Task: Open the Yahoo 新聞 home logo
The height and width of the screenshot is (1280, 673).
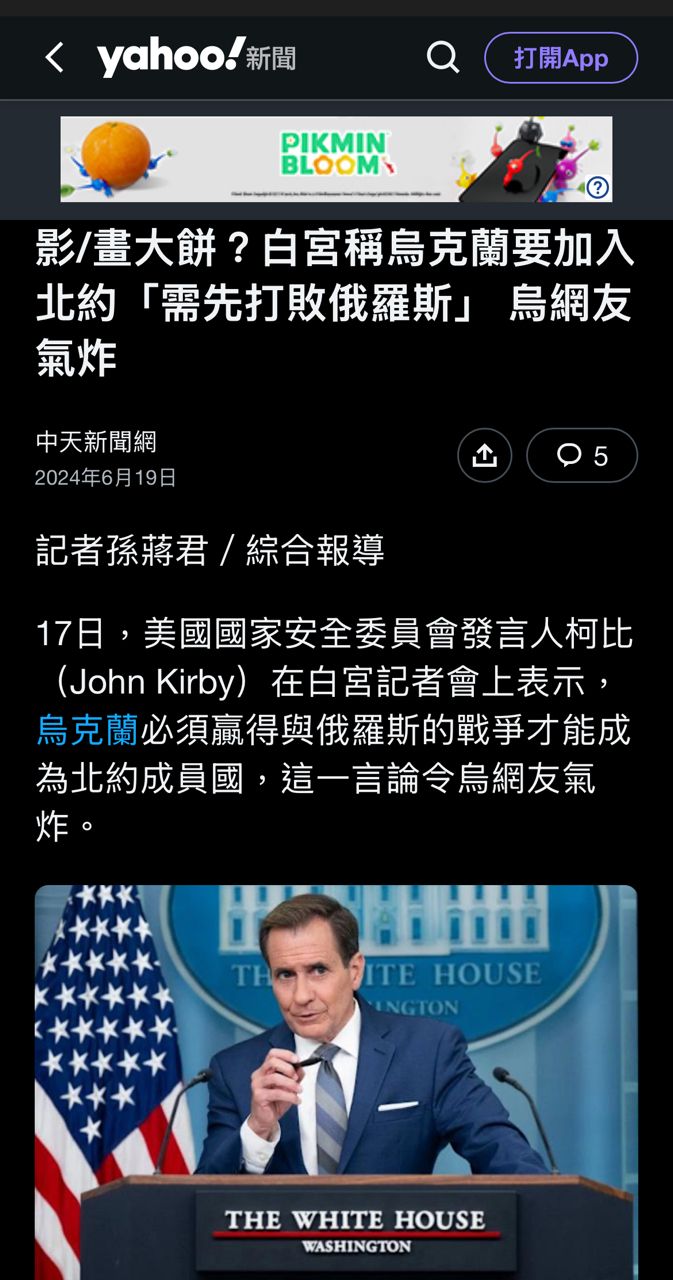Action: click(196, 58)
